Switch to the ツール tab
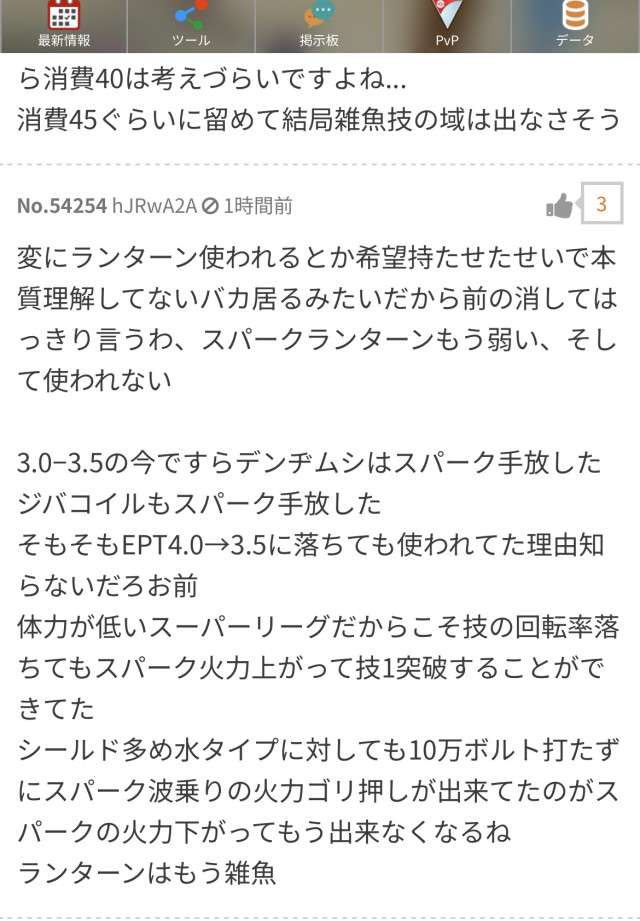The height and width of the screenshot is (921, 640). point(191,25)
